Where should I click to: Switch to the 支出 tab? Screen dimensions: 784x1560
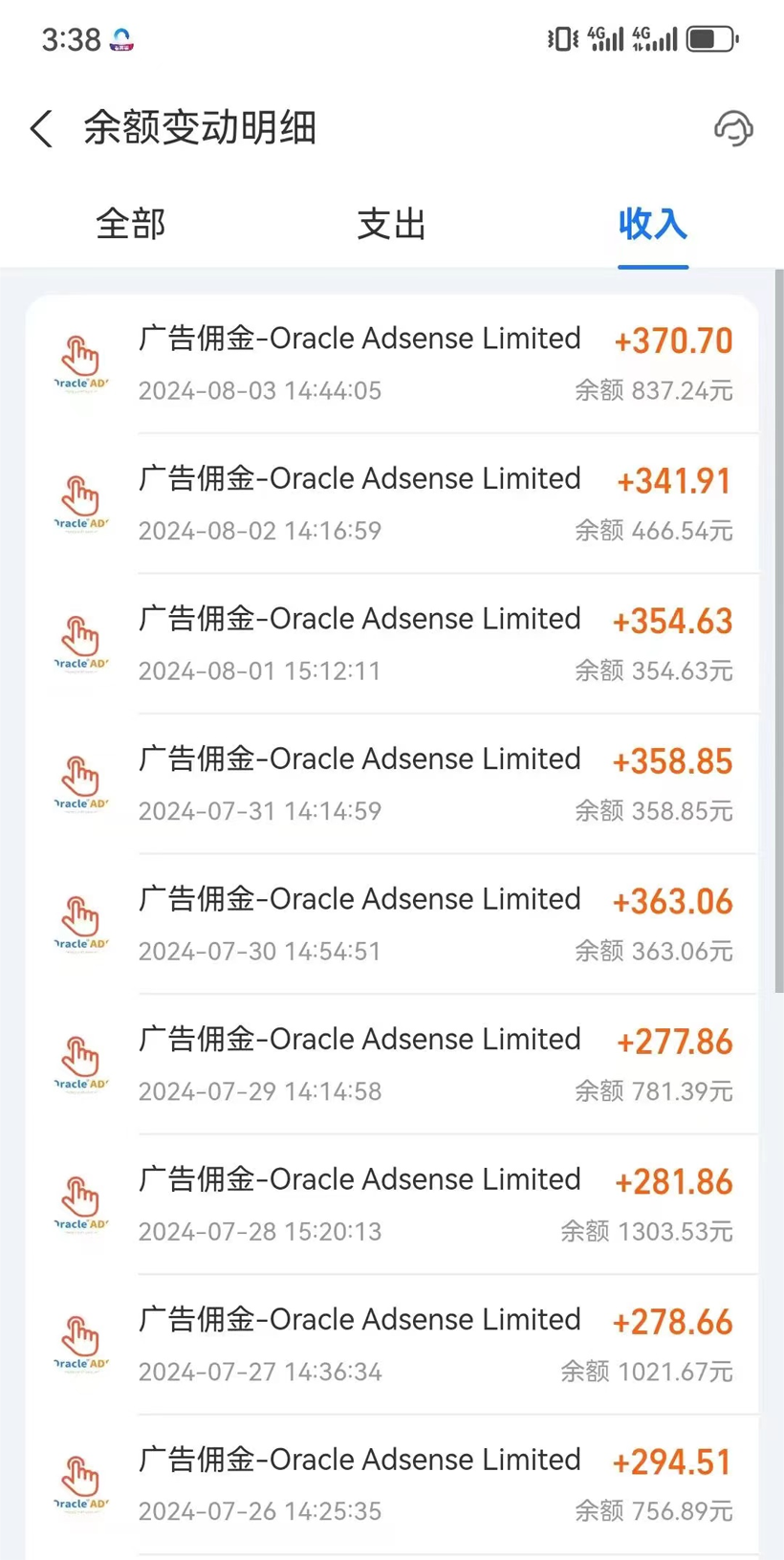(391, 224)
